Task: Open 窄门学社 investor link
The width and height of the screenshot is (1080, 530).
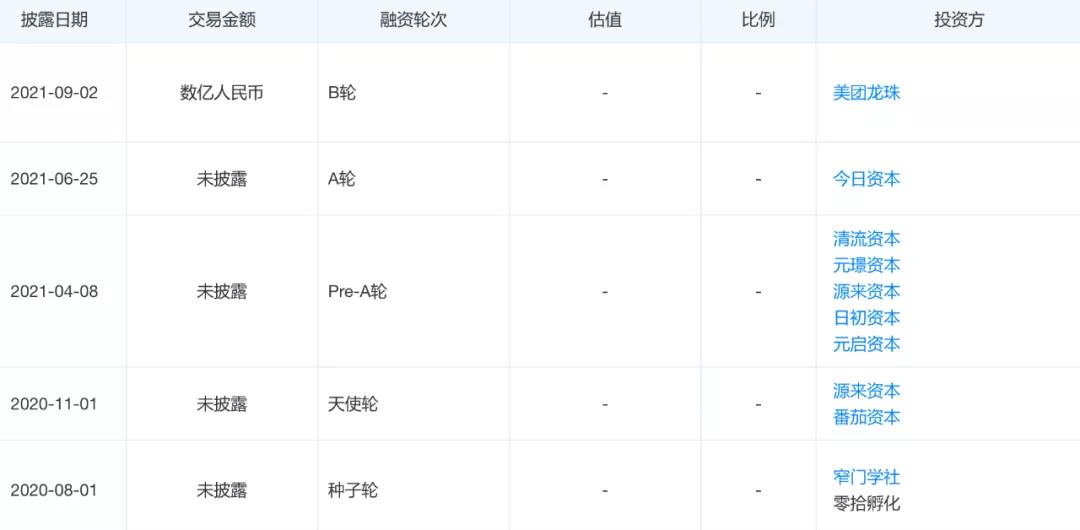Action: click(x=866, y=478)
